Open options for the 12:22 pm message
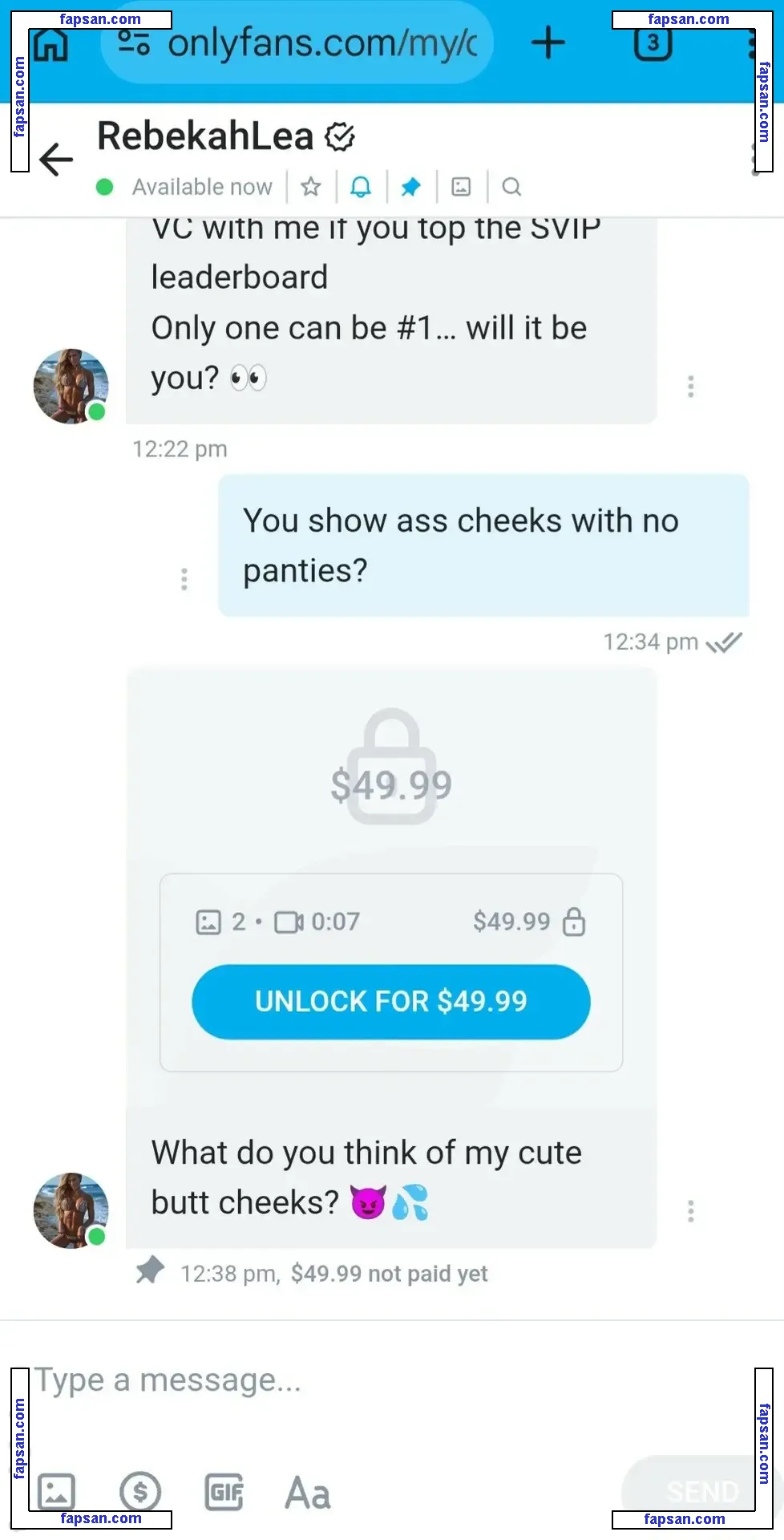The height and width of the screenshot is (1540, 784). pyautogui.click(x=690, y=387)
